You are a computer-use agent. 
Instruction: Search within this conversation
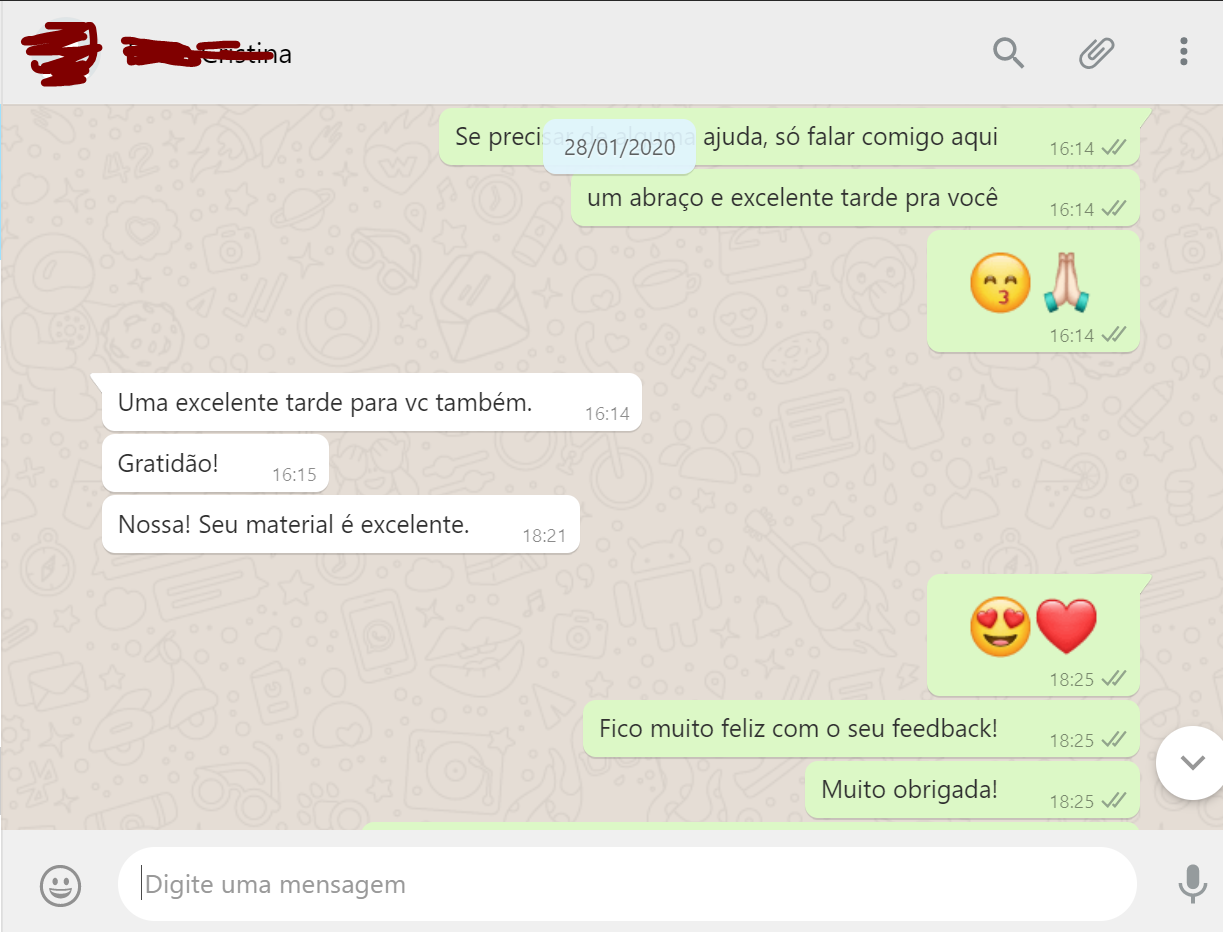(x=1008, y=52)
